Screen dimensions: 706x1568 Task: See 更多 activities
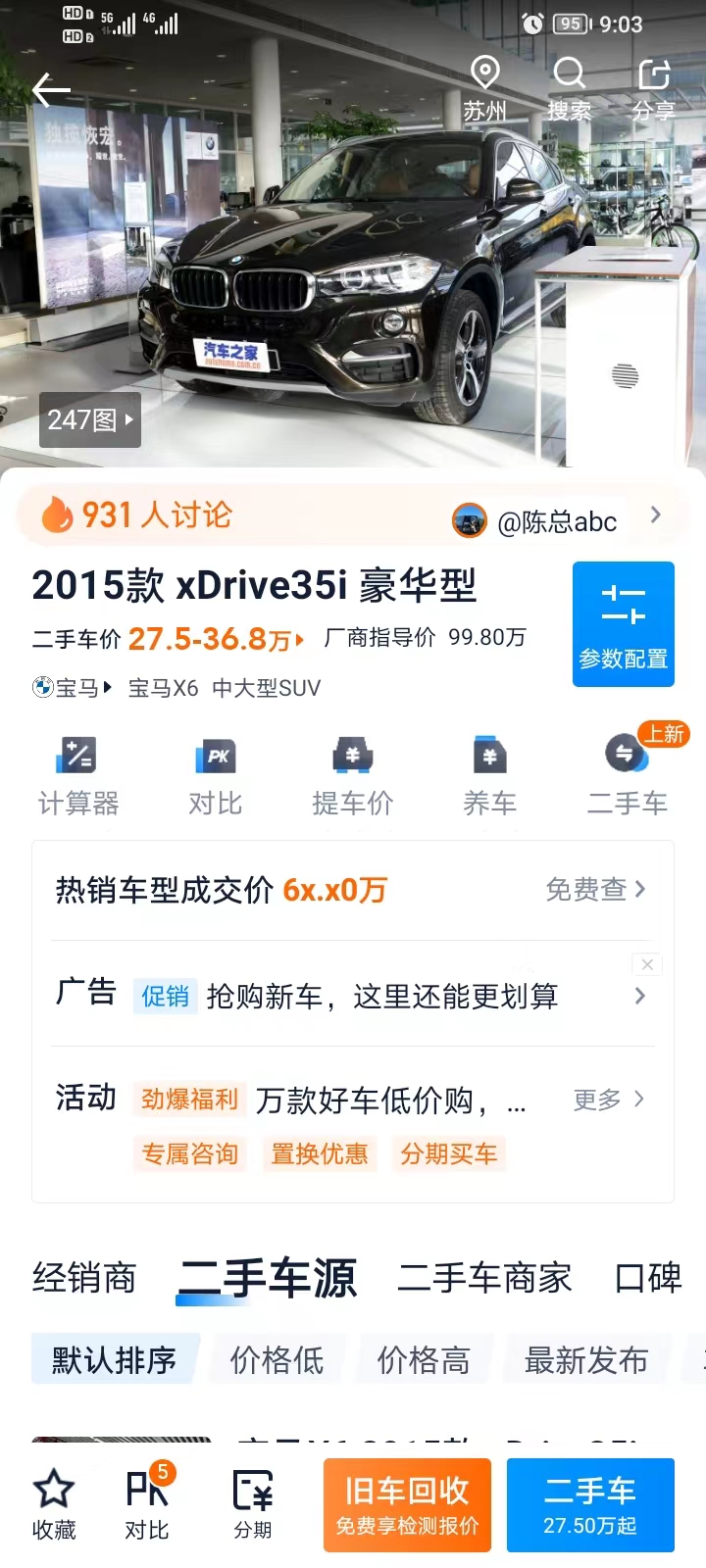tap(608, 1100)
